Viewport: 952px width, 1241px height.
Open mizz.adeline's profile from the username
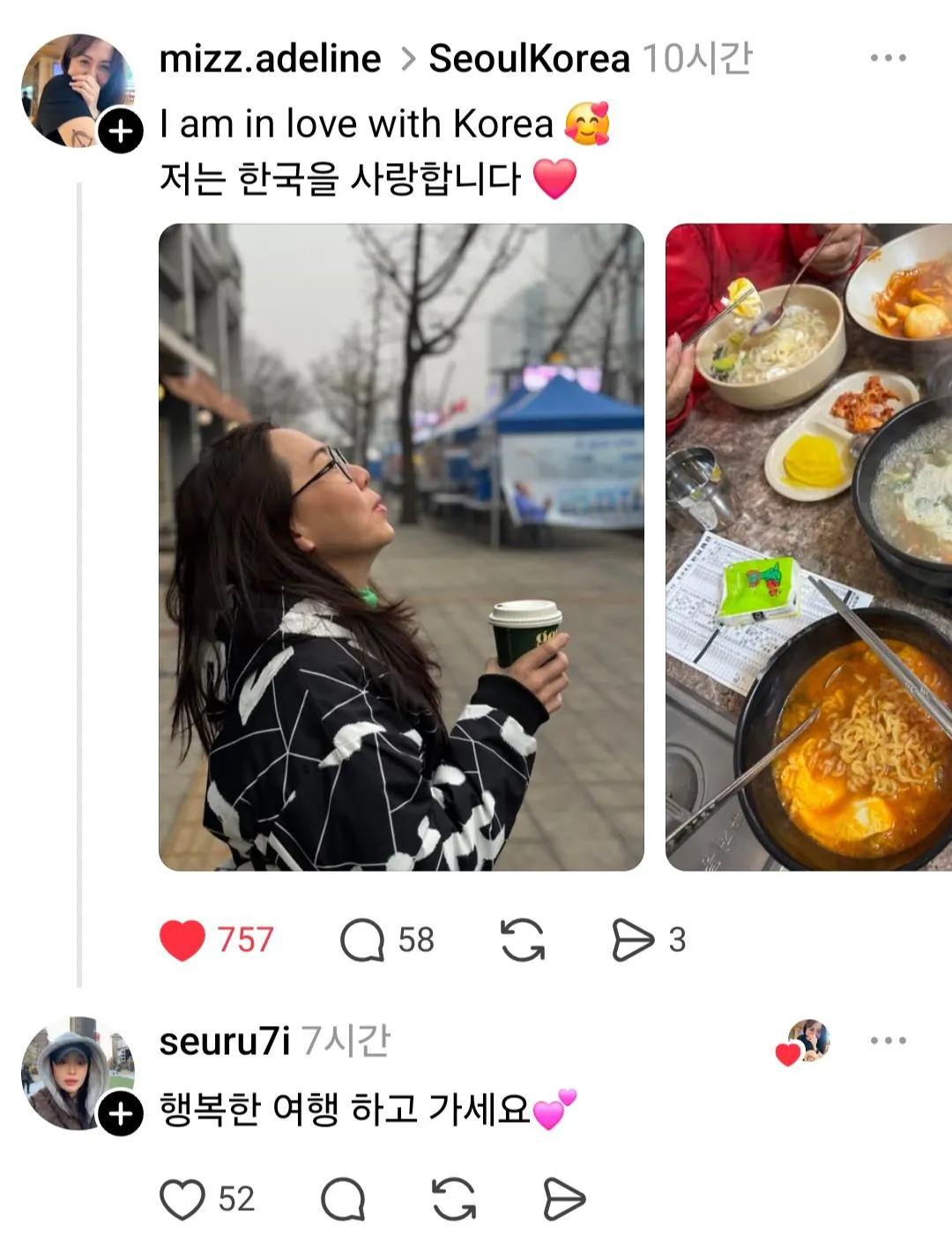click(270, 59)
